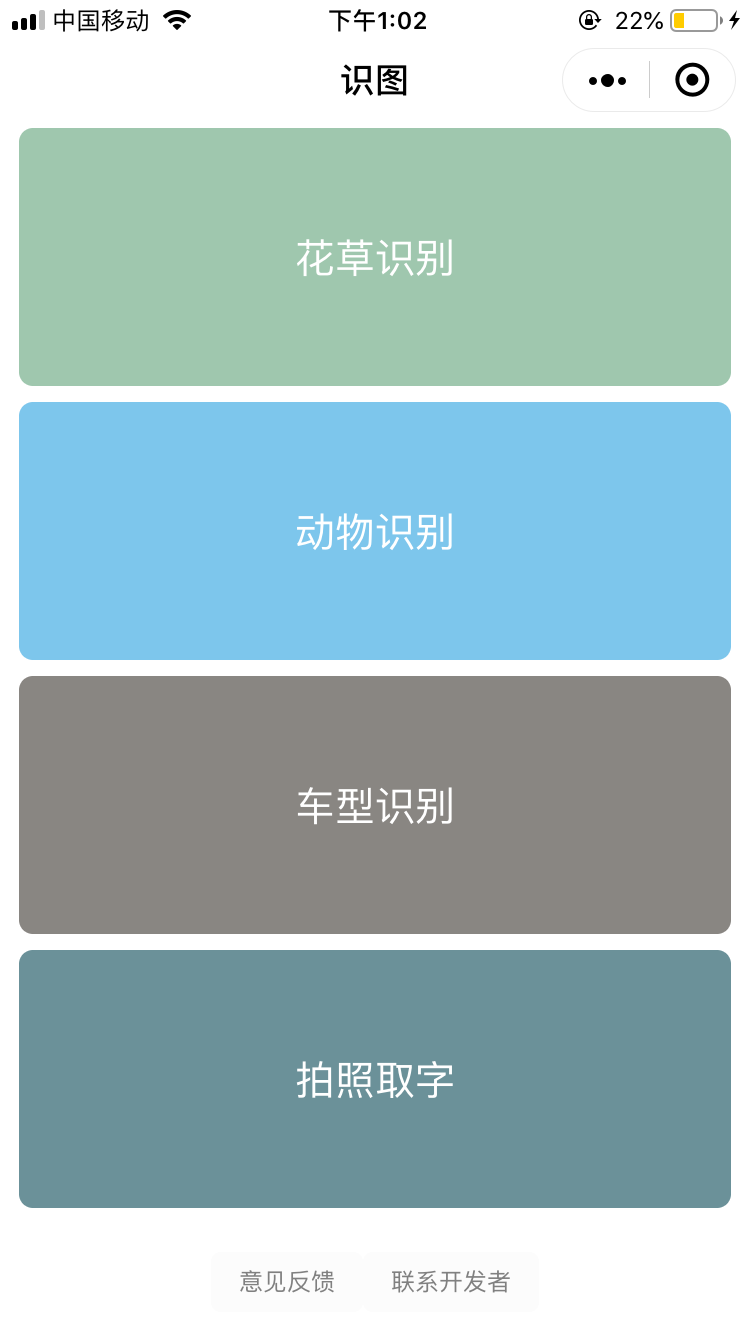Viewport: 750px width, 1334px height.
Task: Tap the 意见反馈 feedback button
Action: click(x=287, y=1282)
